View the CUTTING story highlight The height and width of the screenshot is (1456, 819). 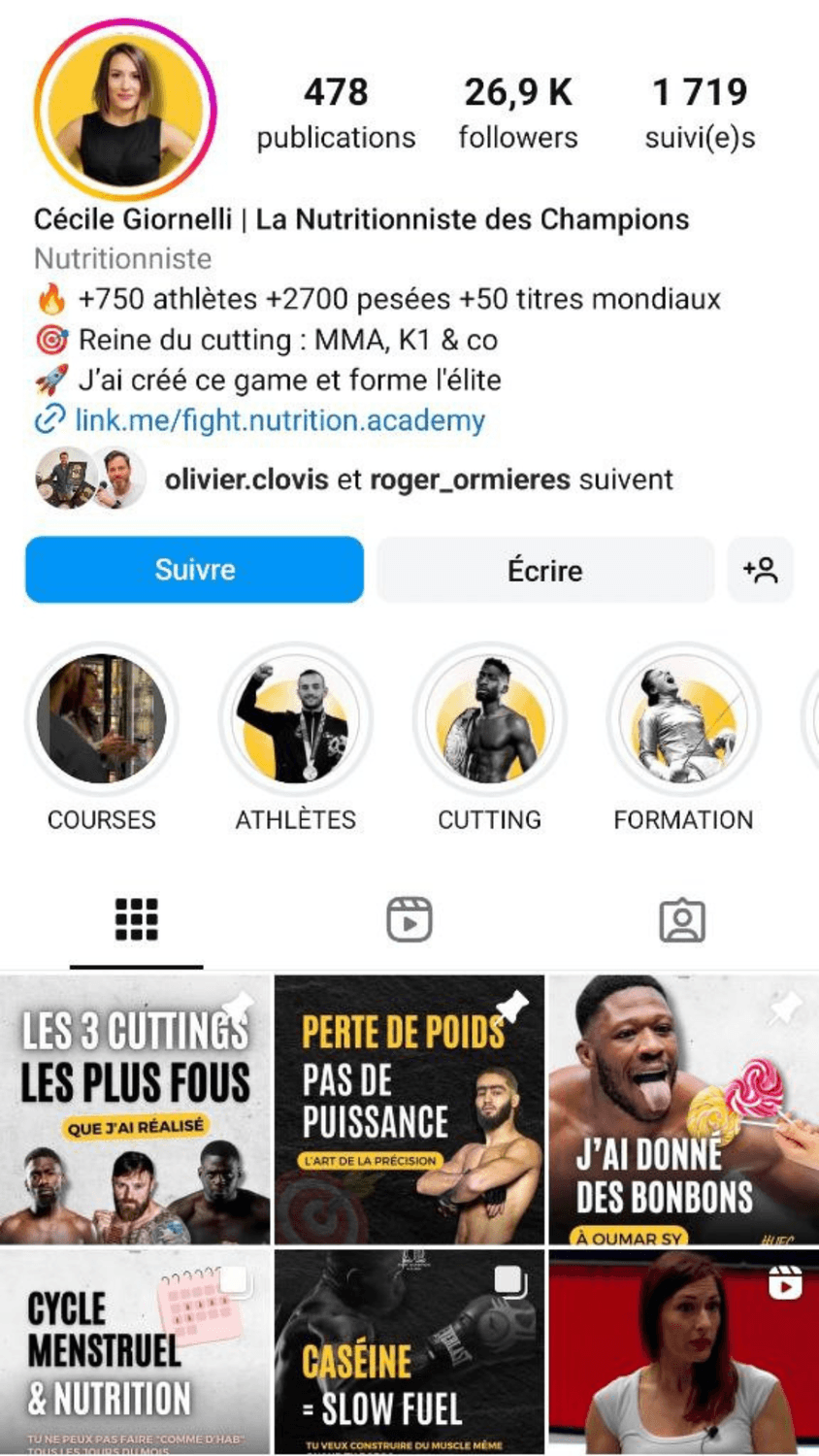[x=489, y=719]
